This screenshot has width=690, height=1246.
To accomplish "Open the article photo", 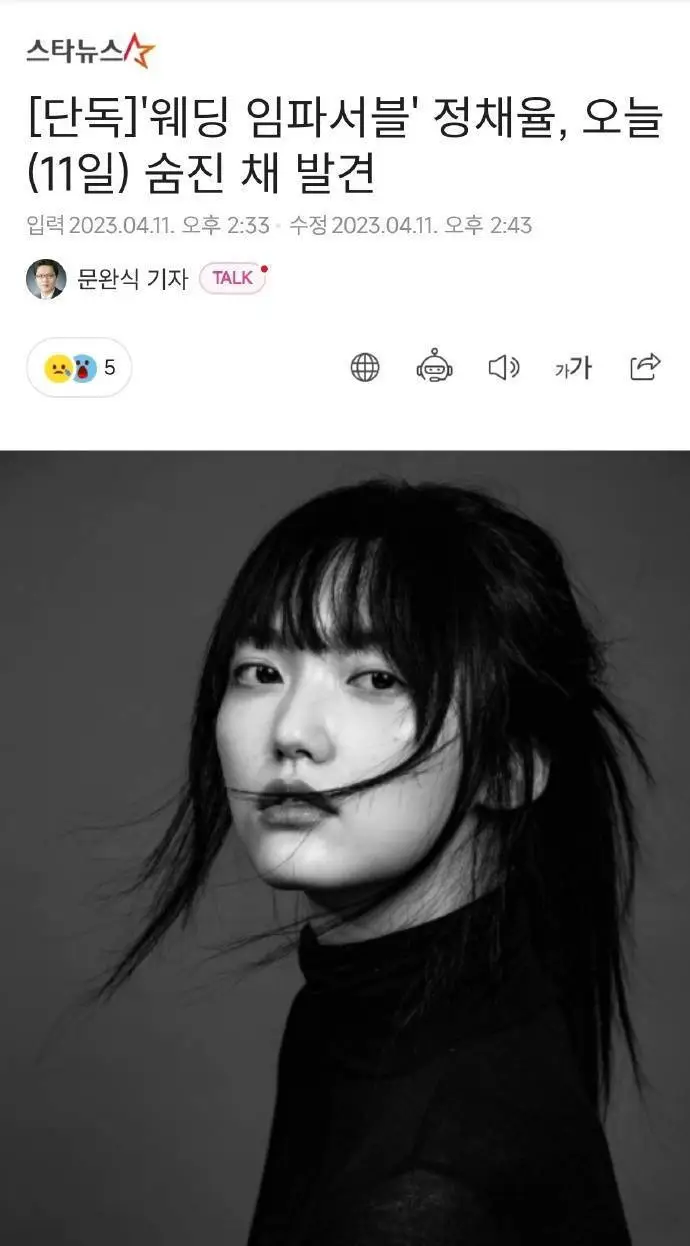I will 345,848.
